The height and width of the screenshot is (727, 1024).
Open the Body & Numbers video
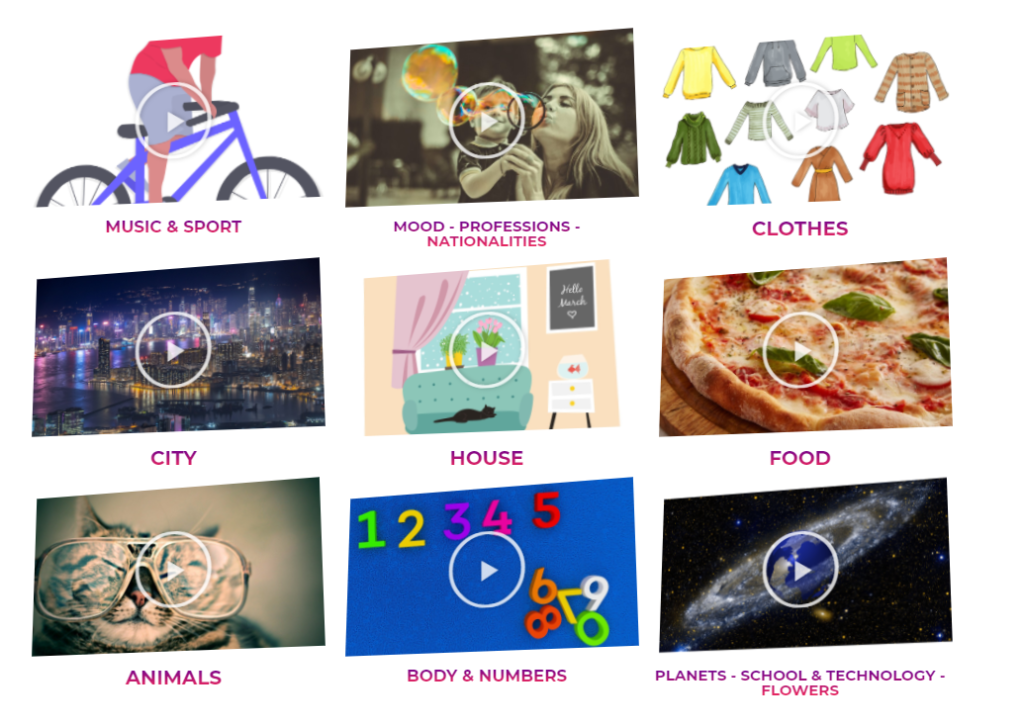tap(487, 570)
